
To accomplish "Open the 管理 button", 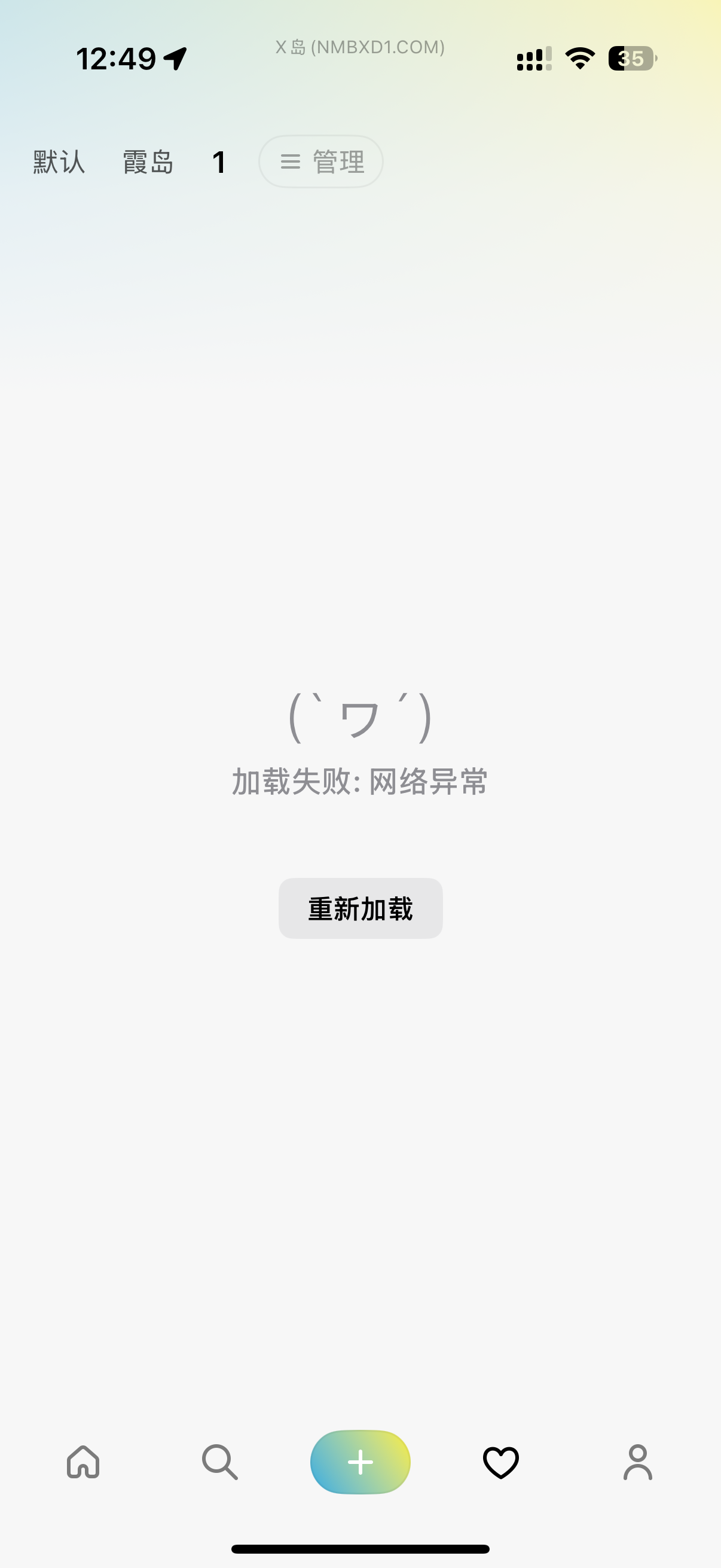I will [x=320, y=162].
